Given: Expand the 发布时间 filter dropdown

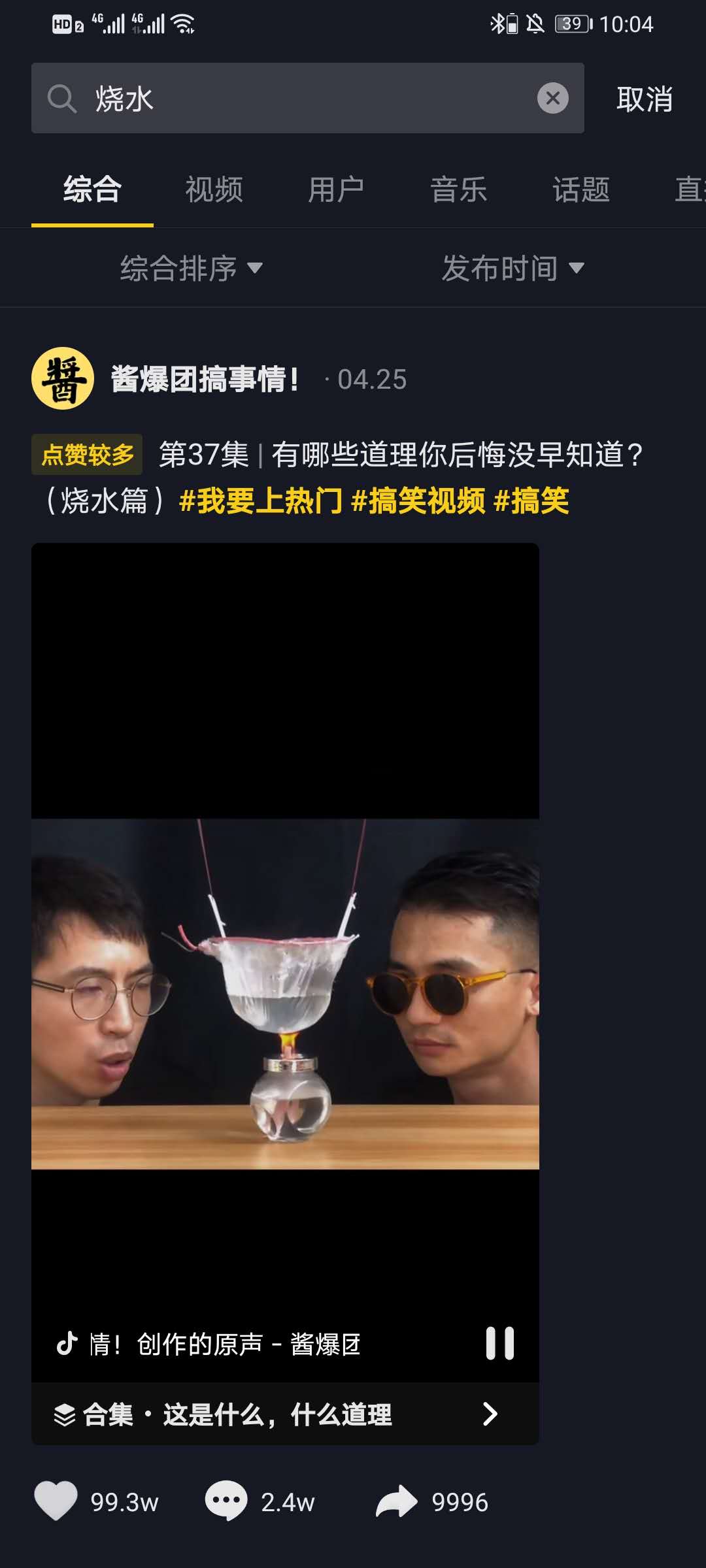Looking at the screenshot, I should point(513,269).
